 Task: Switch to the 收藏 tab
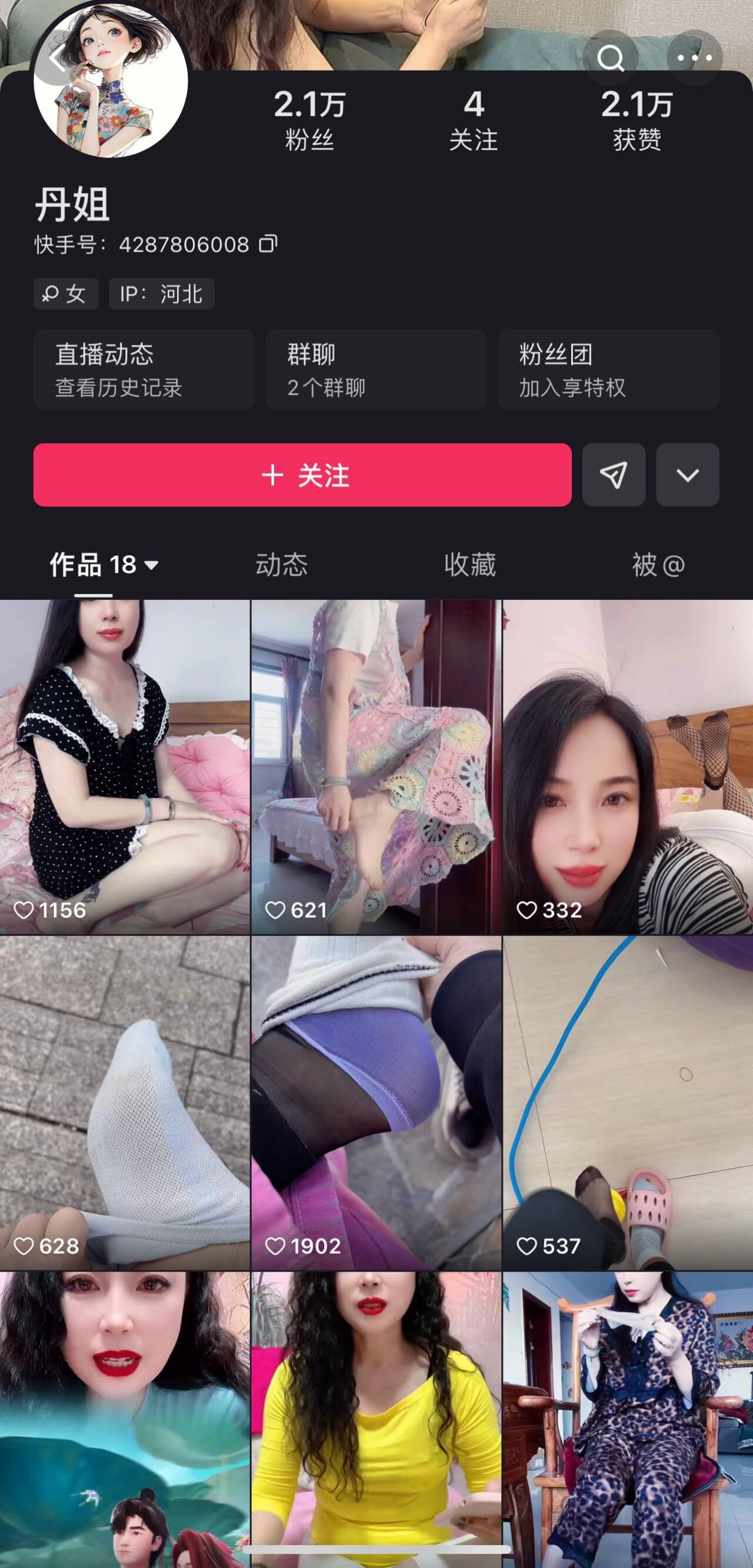[x=469, y=565]
